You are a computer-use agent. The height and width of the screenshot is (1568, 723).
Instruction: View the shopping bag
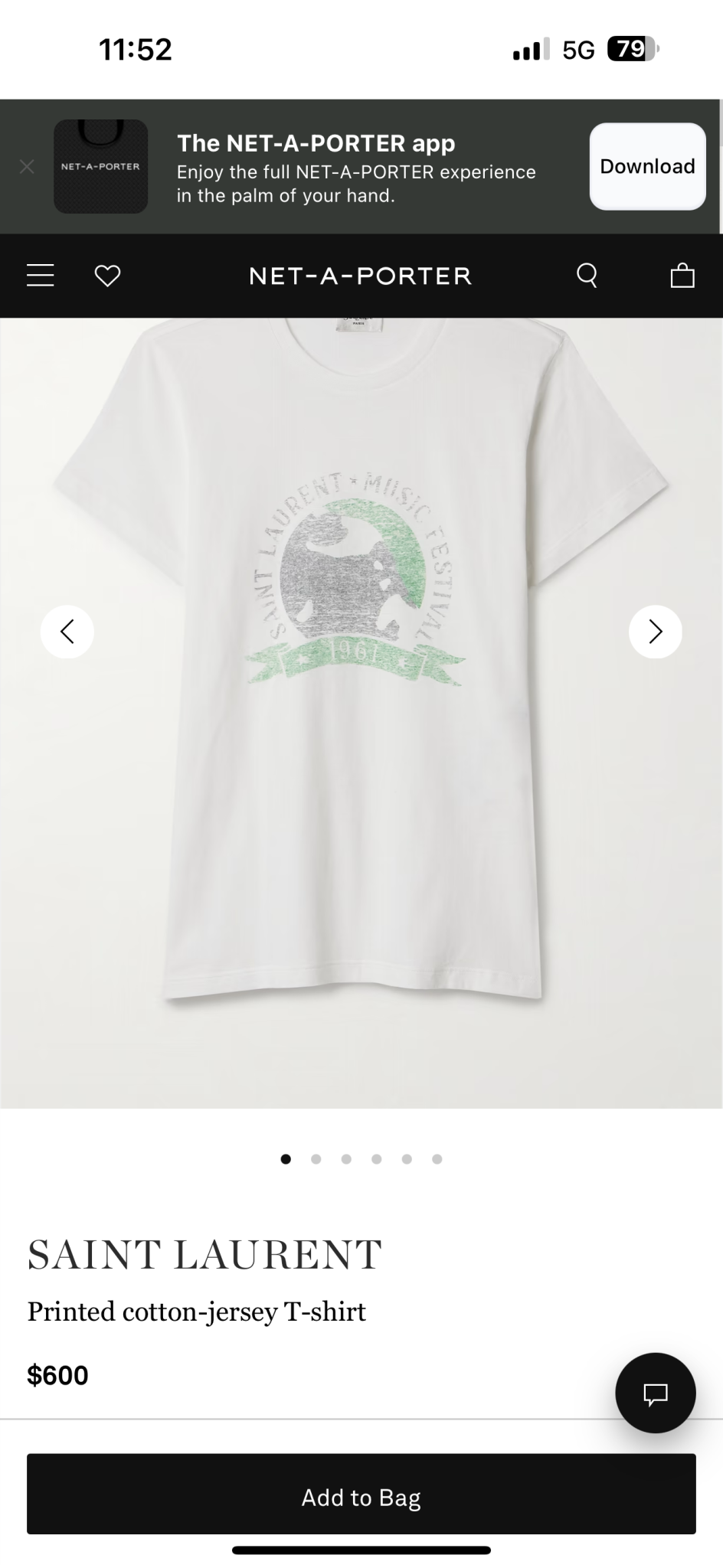682,275
